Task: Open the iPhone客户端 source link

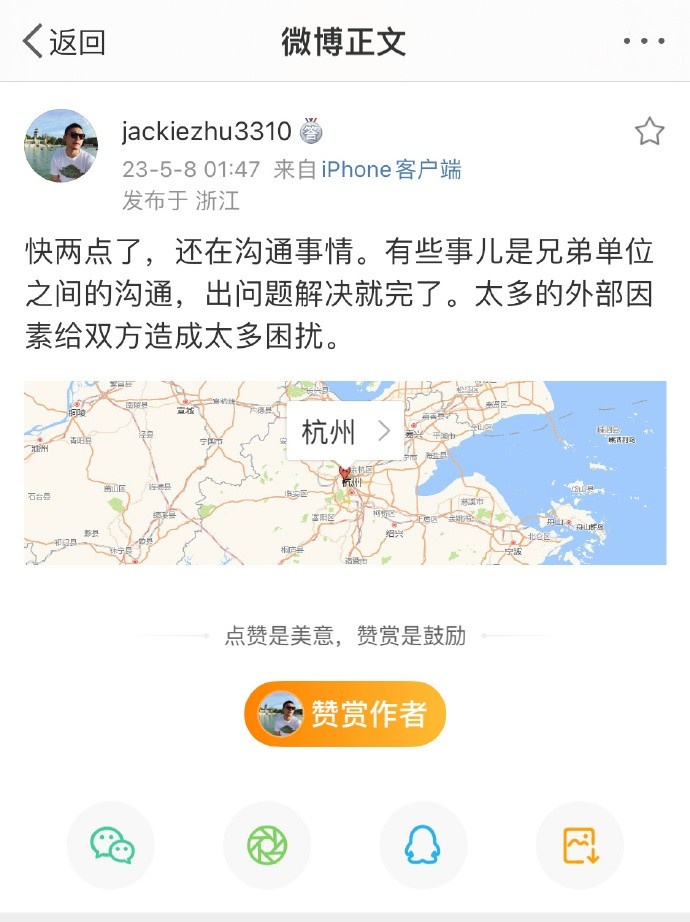Action: 391,169
